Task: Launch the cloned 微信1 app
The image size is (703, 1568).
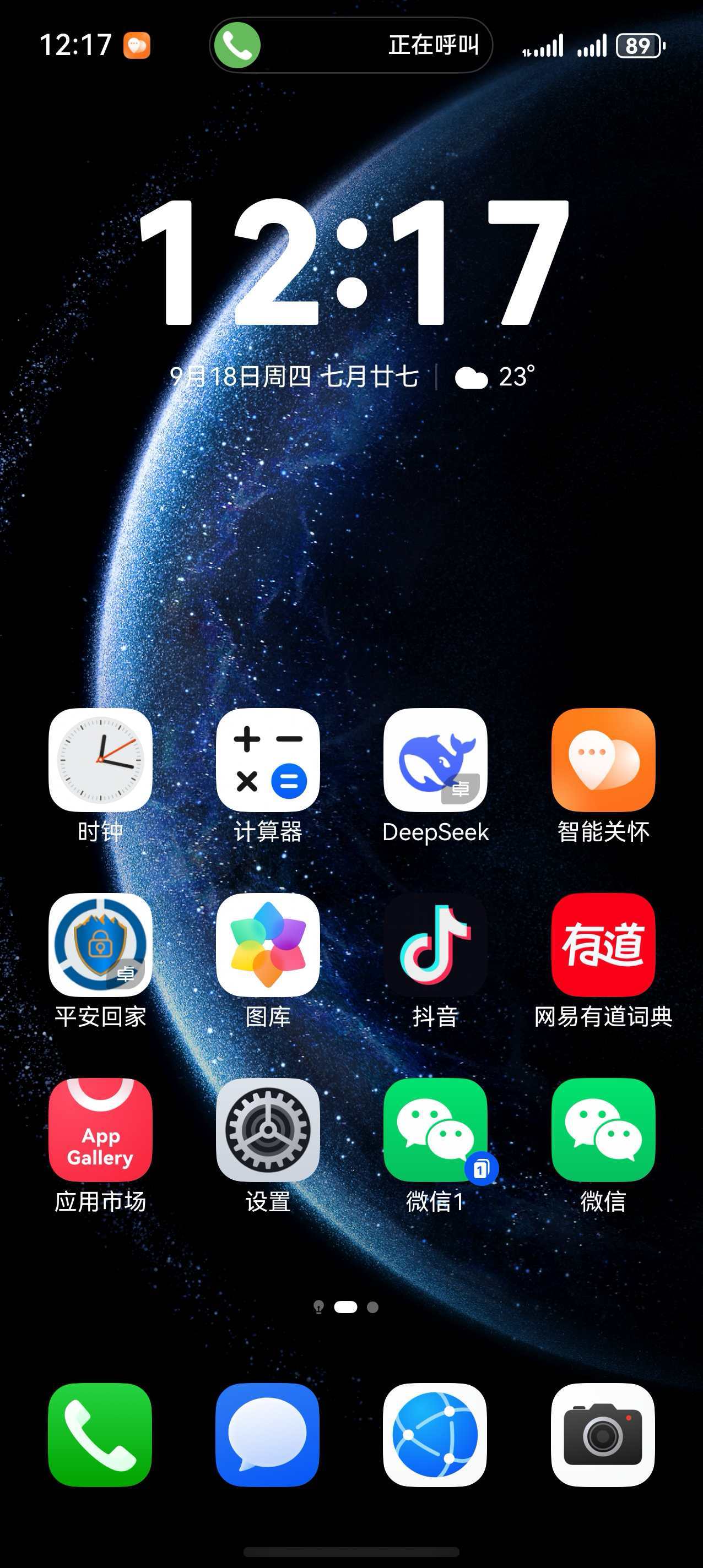Action: click(x=435, y=1129)
